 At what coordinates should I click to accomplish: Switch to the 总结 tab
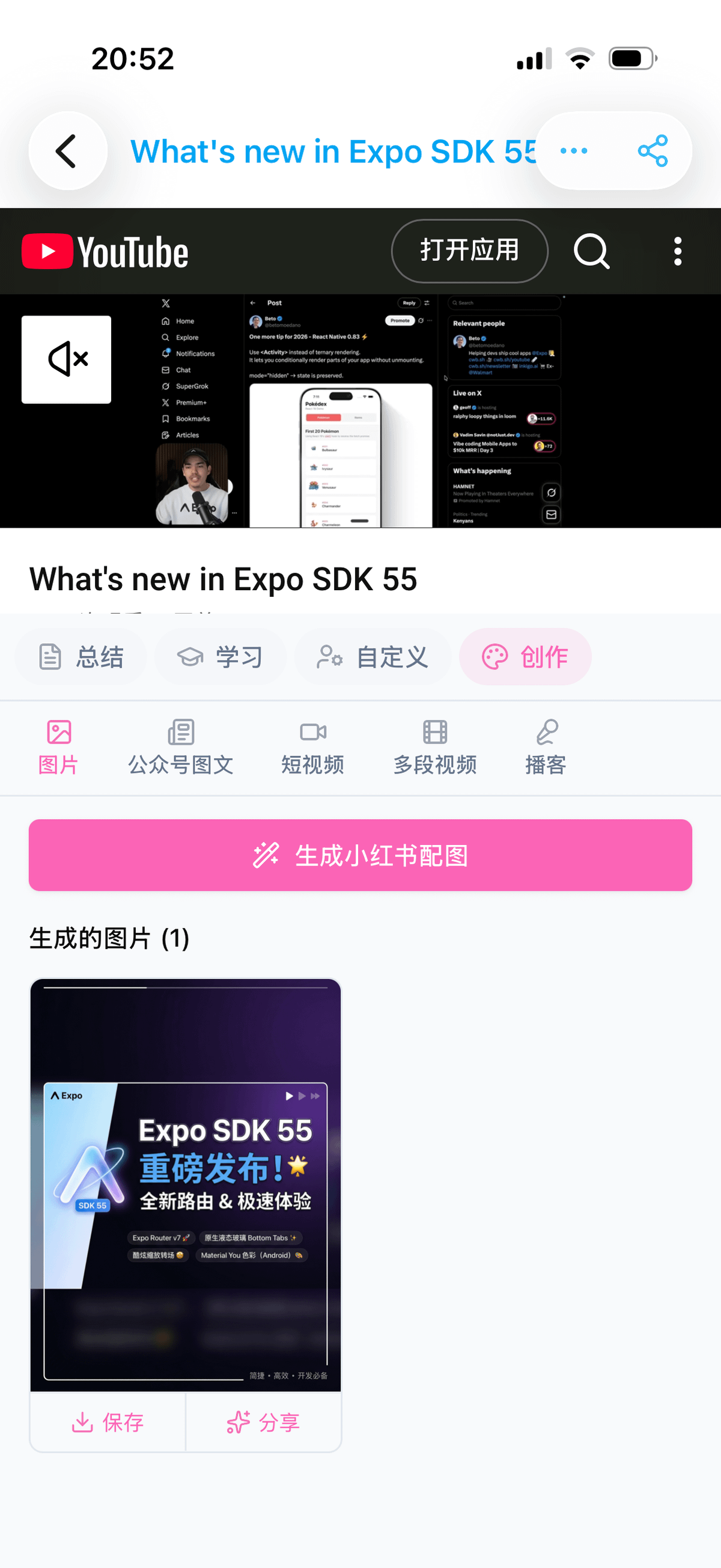[81, 657]
